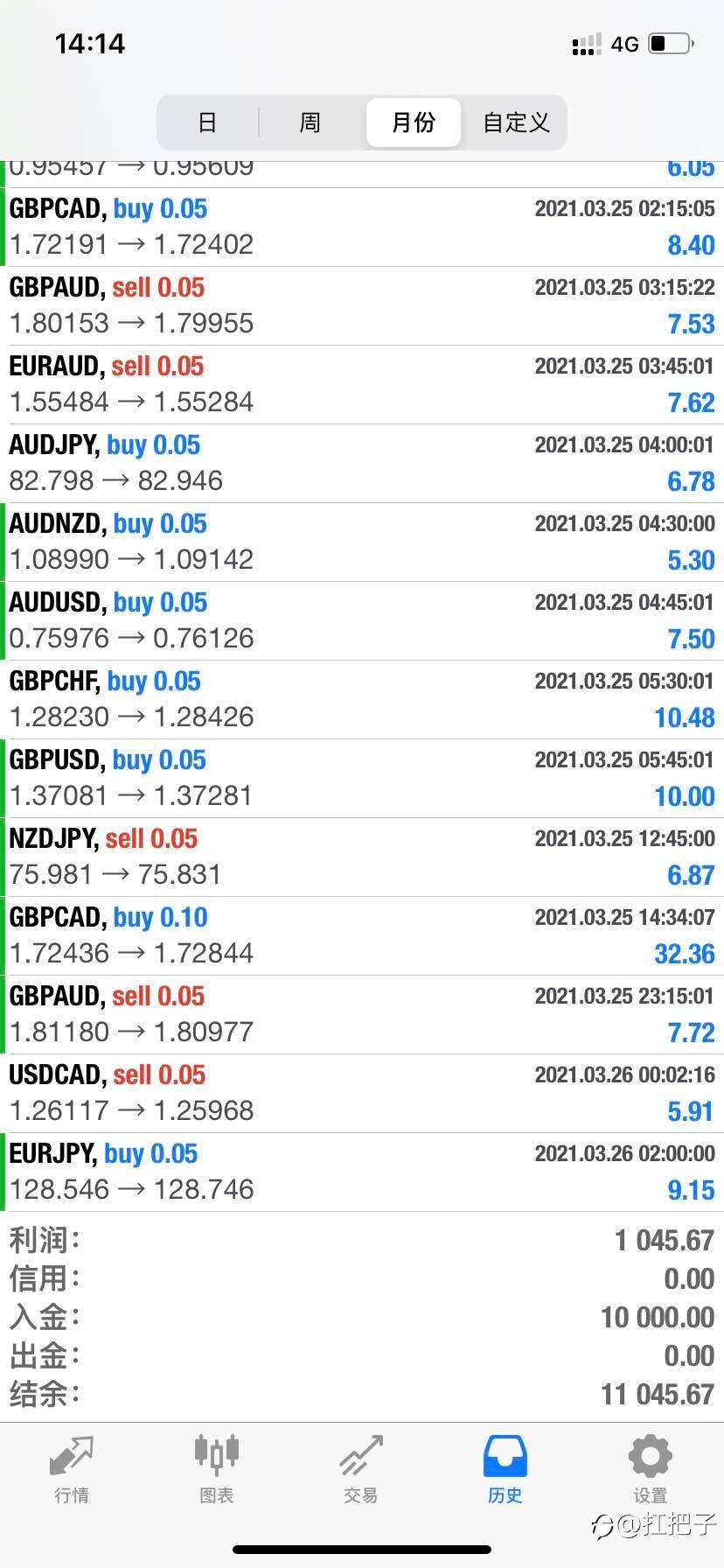This screenshot has height=1568, width=724.
Task: Open the 图表 chart tab
Action: coord(216,1469)
